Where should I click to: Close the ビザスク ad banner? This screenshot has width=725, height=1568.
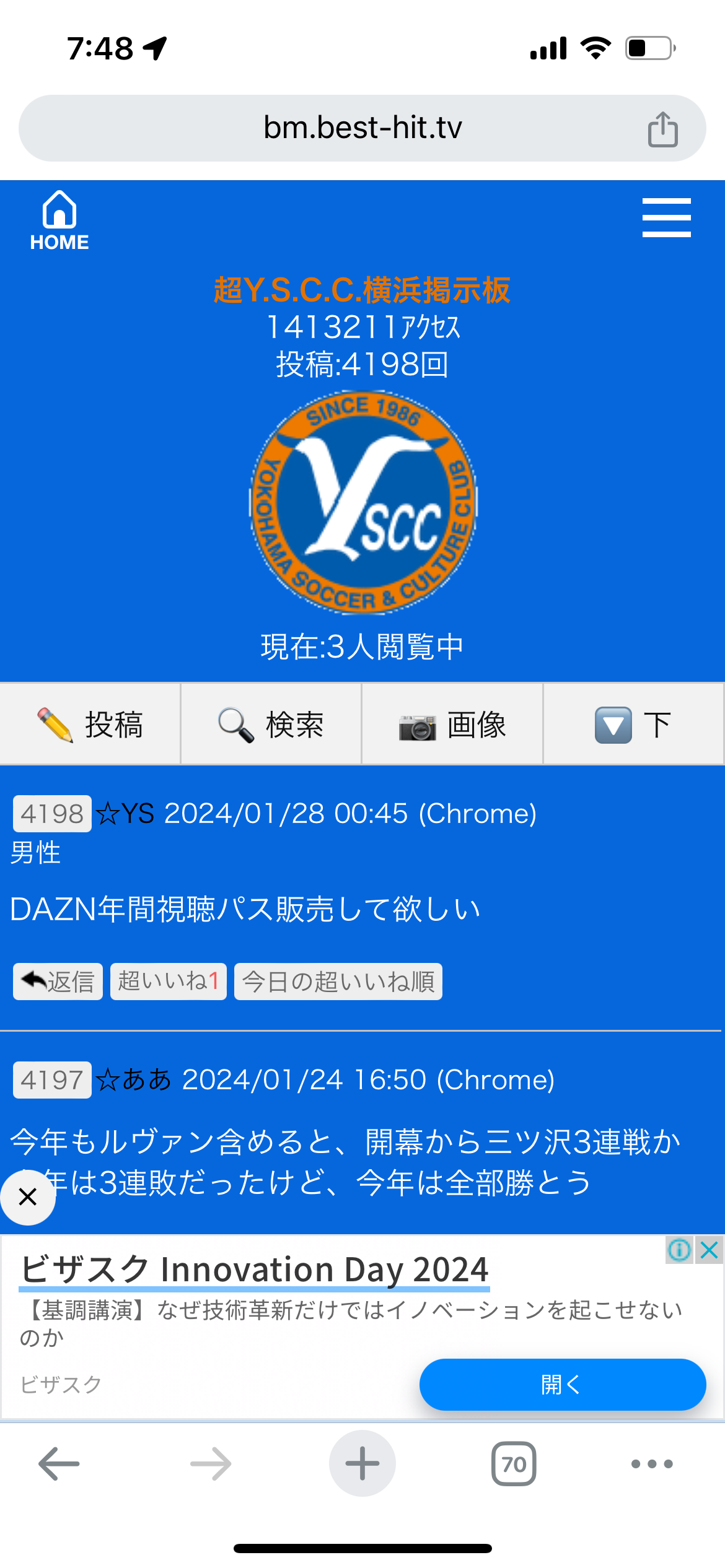(710, 1250)
